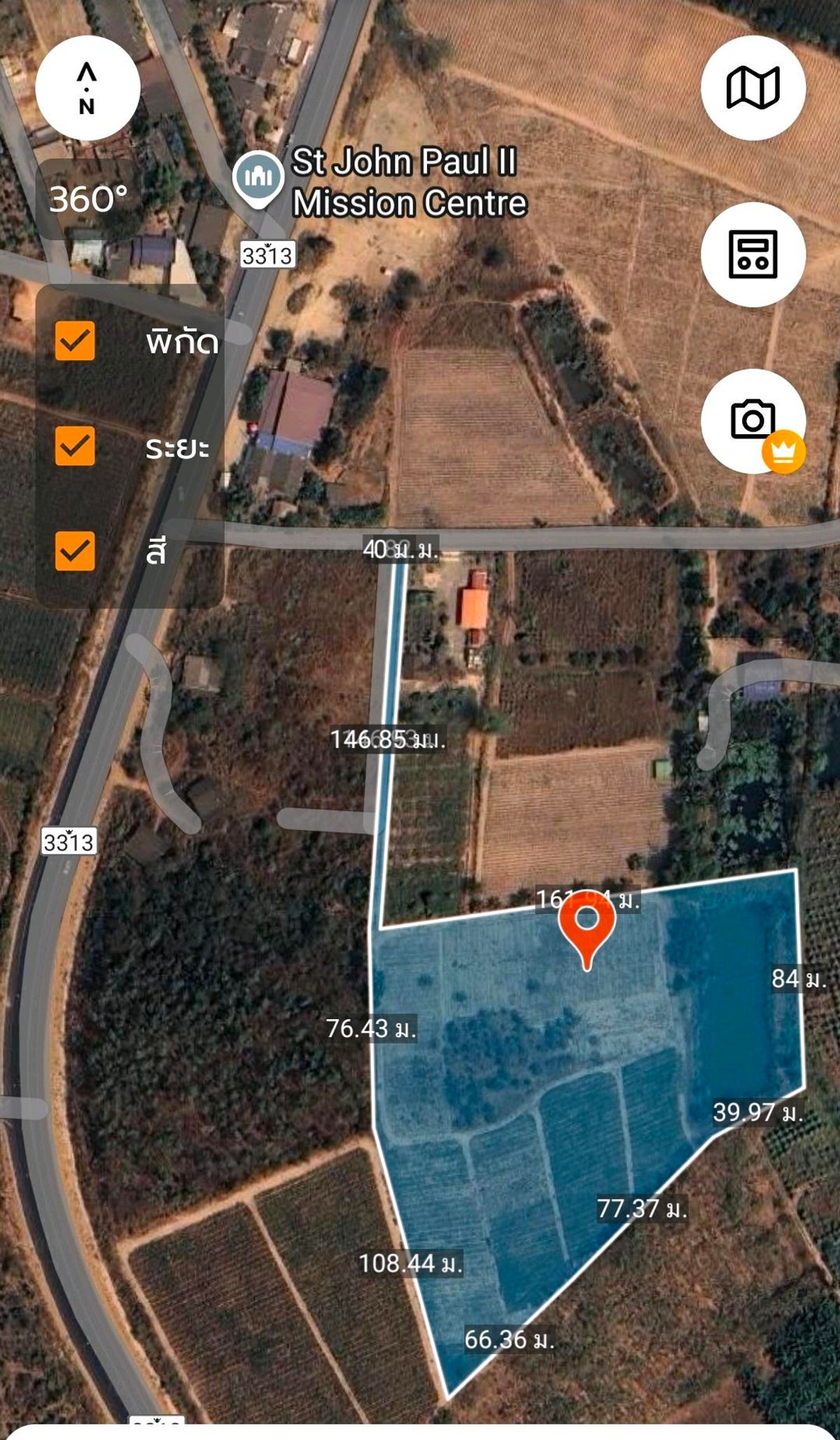Screen dimensions: 840x1440
Task: Select the red location pin on the plot
Action: (587, 928)
